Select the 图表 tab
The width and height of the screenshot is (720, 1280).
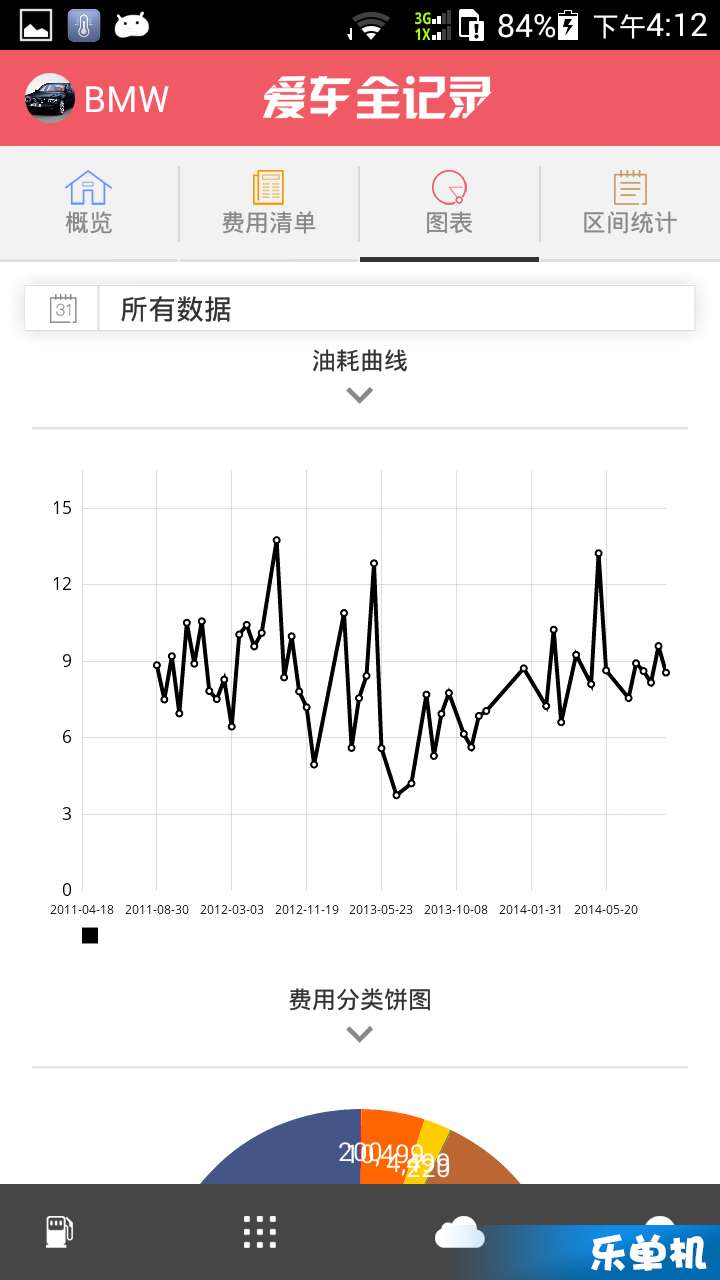pyautogui.click(x=449, y=203)
